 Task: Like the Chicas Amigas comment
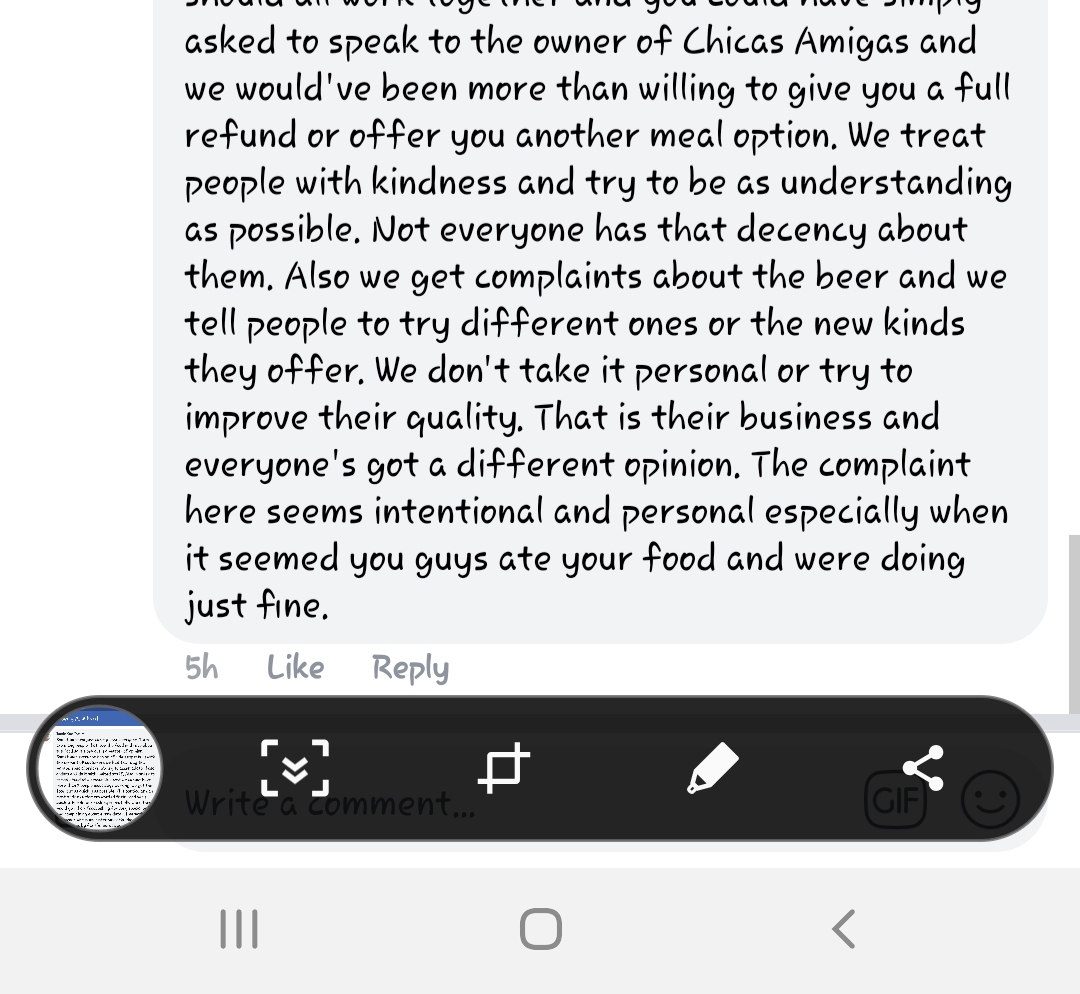pos(295,667)
